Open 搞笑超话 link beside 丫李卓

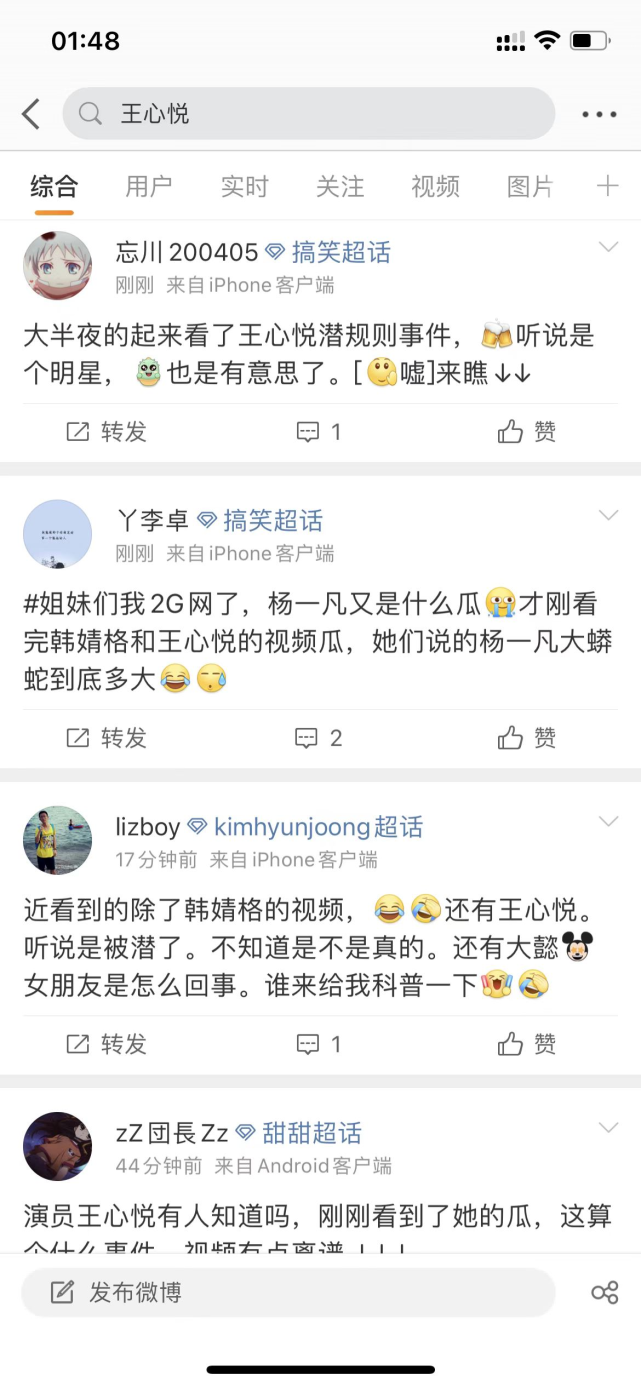[272, 520]
